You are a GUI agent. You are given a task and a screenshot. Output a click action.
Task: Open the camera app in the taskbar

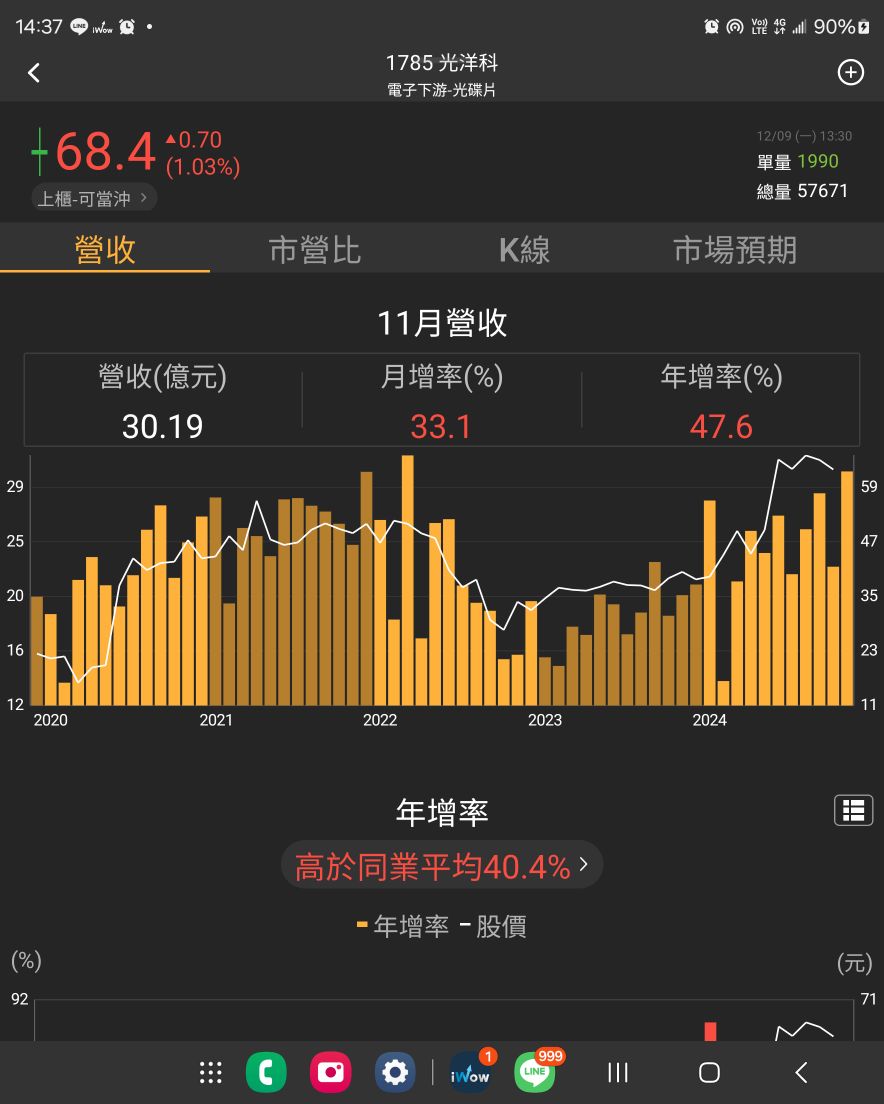(x=330, y=1073)
